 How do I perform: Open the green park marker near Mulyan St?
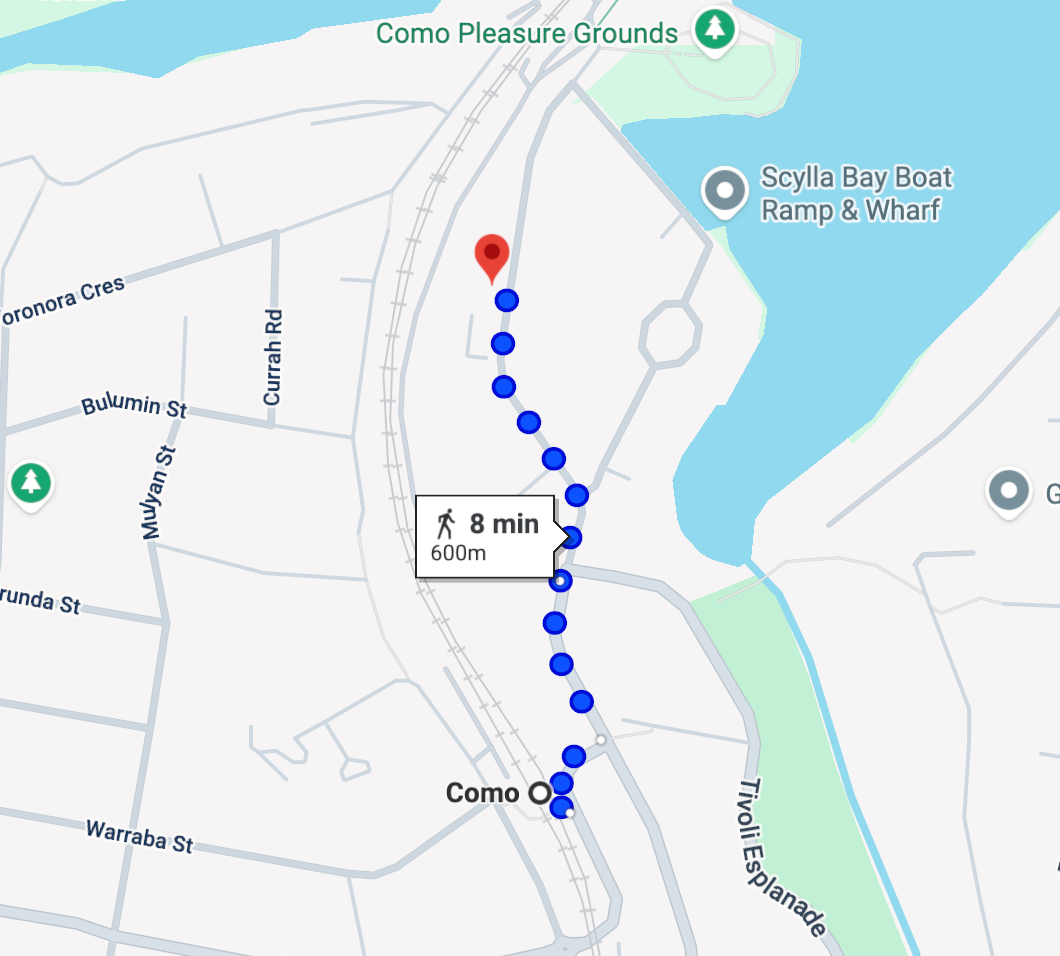(31, 484)
